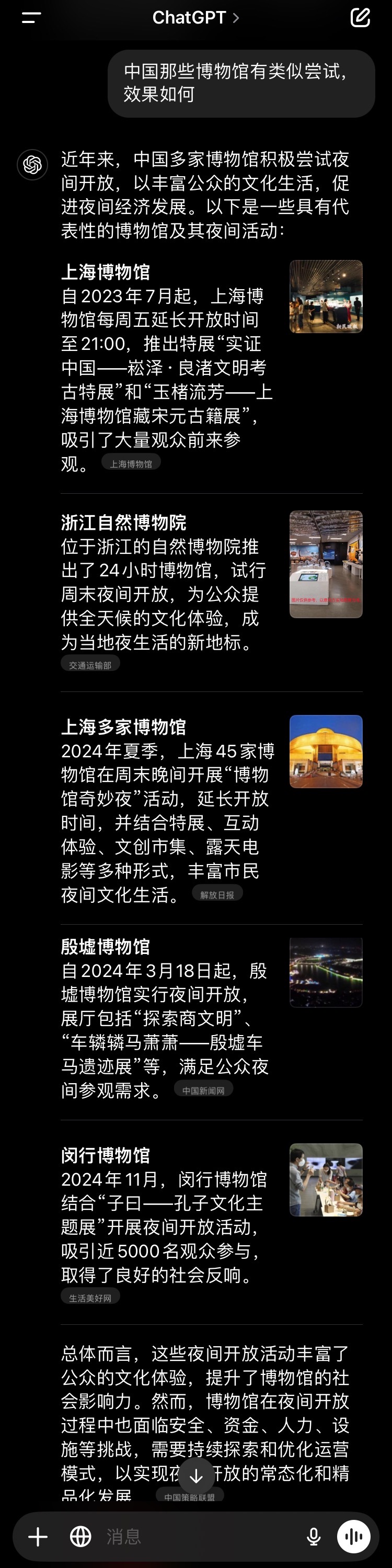The image size is (392, 1568).
Task: Start voice dictation with the microphone
Action: (x=314, y=1537)
